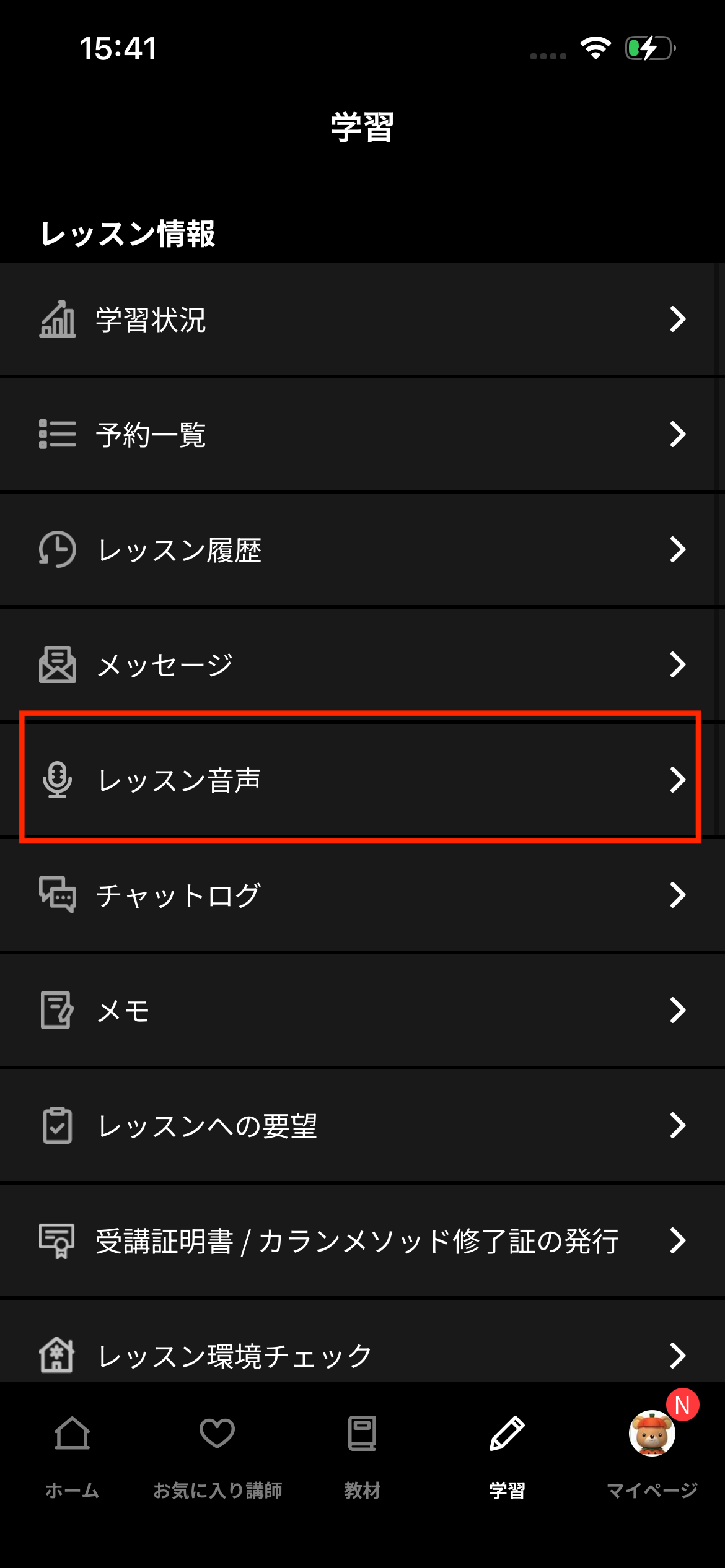Screen dimensions: 725x1568
Task: Open 予約一覧 list
Action: [362, 435]
